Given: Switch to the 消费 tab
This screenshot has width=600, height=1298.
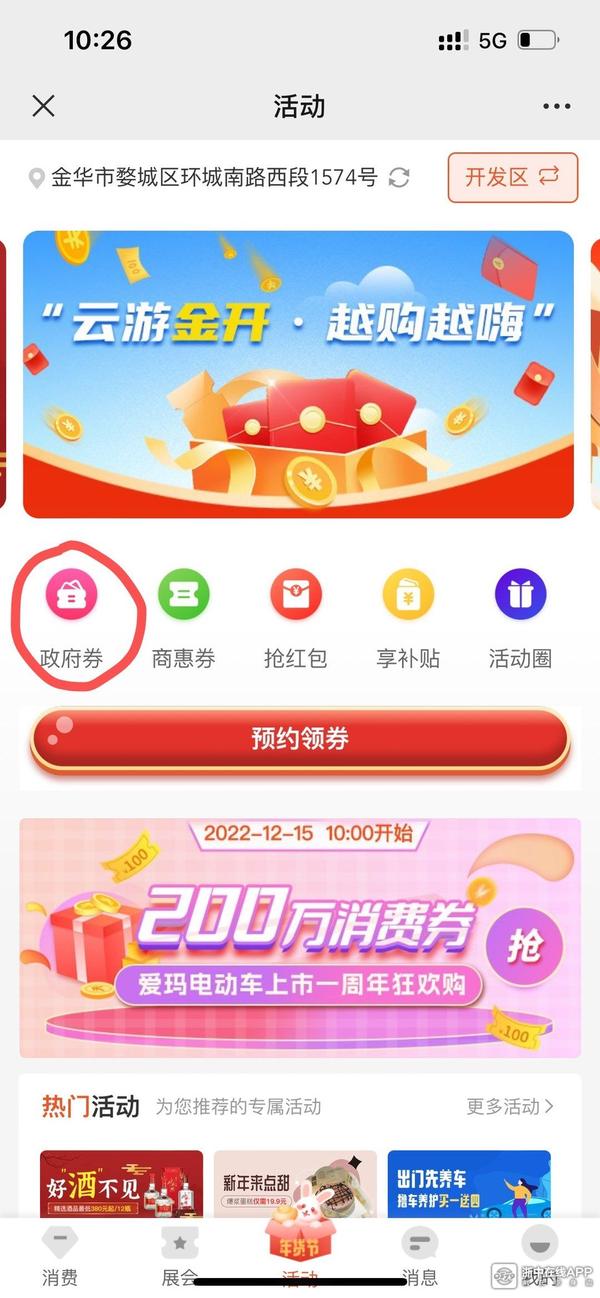Looking at the screenshot, I should pos(60,1256).
